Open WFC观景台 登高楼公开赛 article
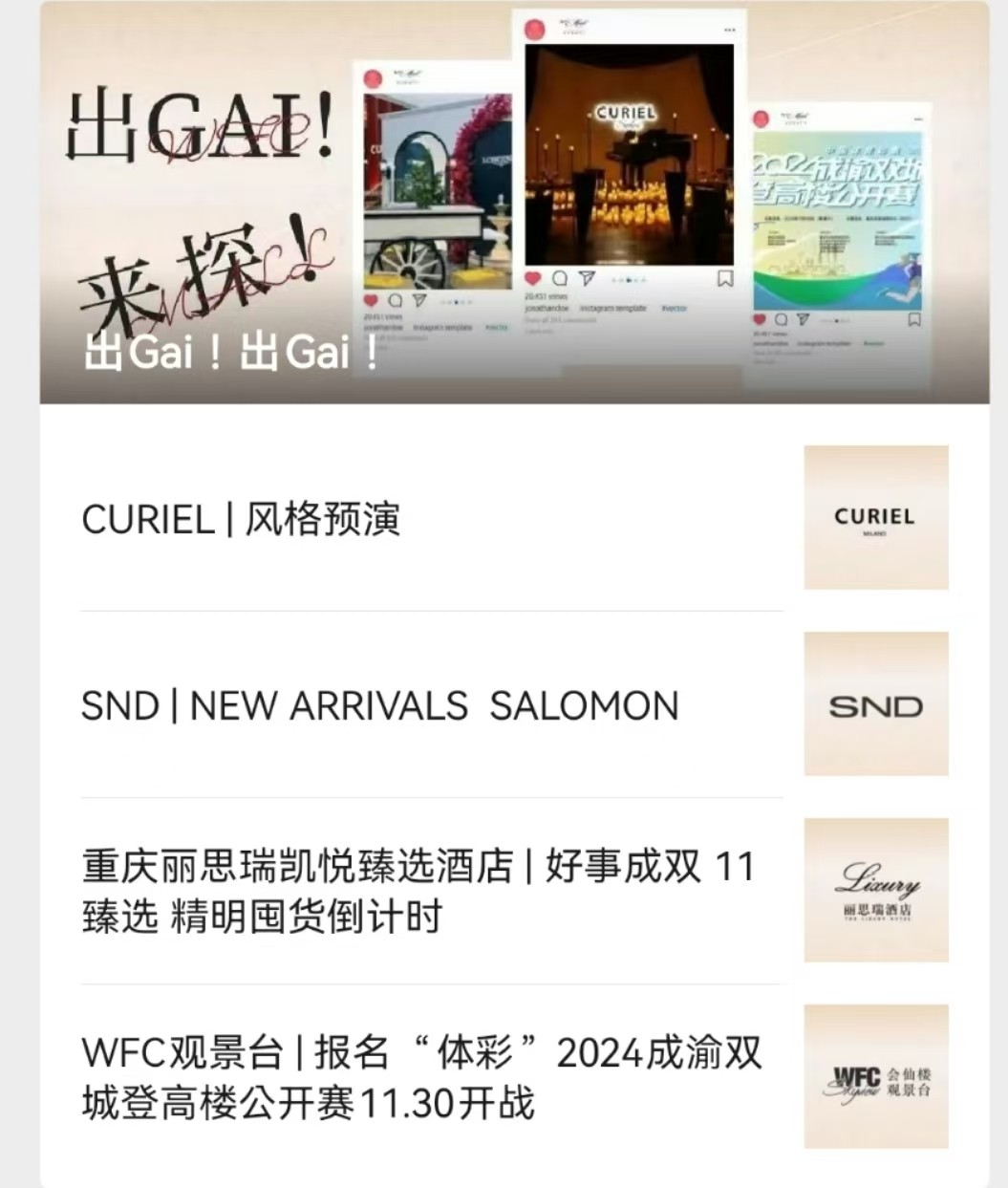Screen dimensions: 1008x1188 420,1077
